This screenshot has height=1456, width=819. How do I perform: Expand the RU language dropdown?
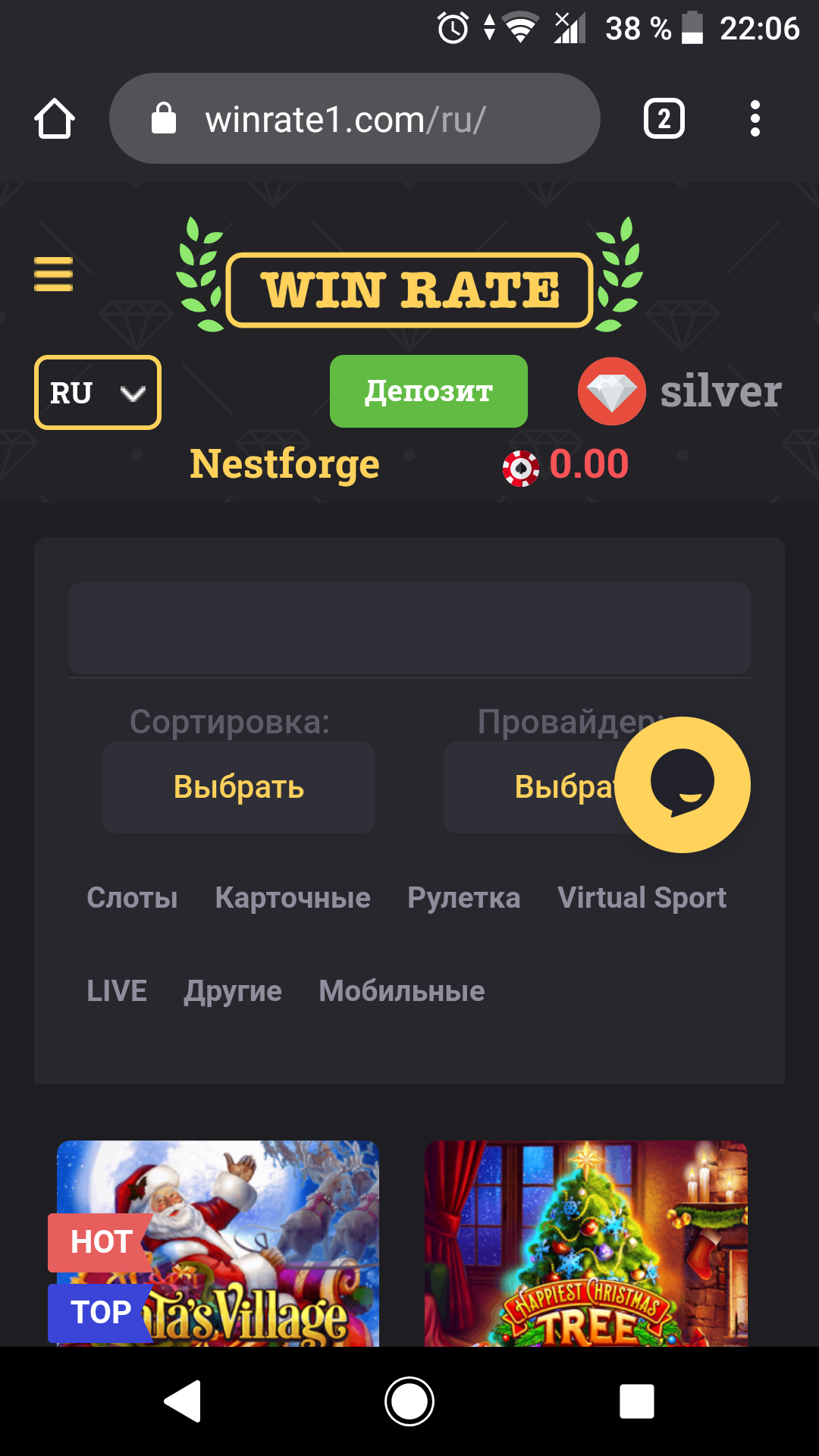point(97,393)
